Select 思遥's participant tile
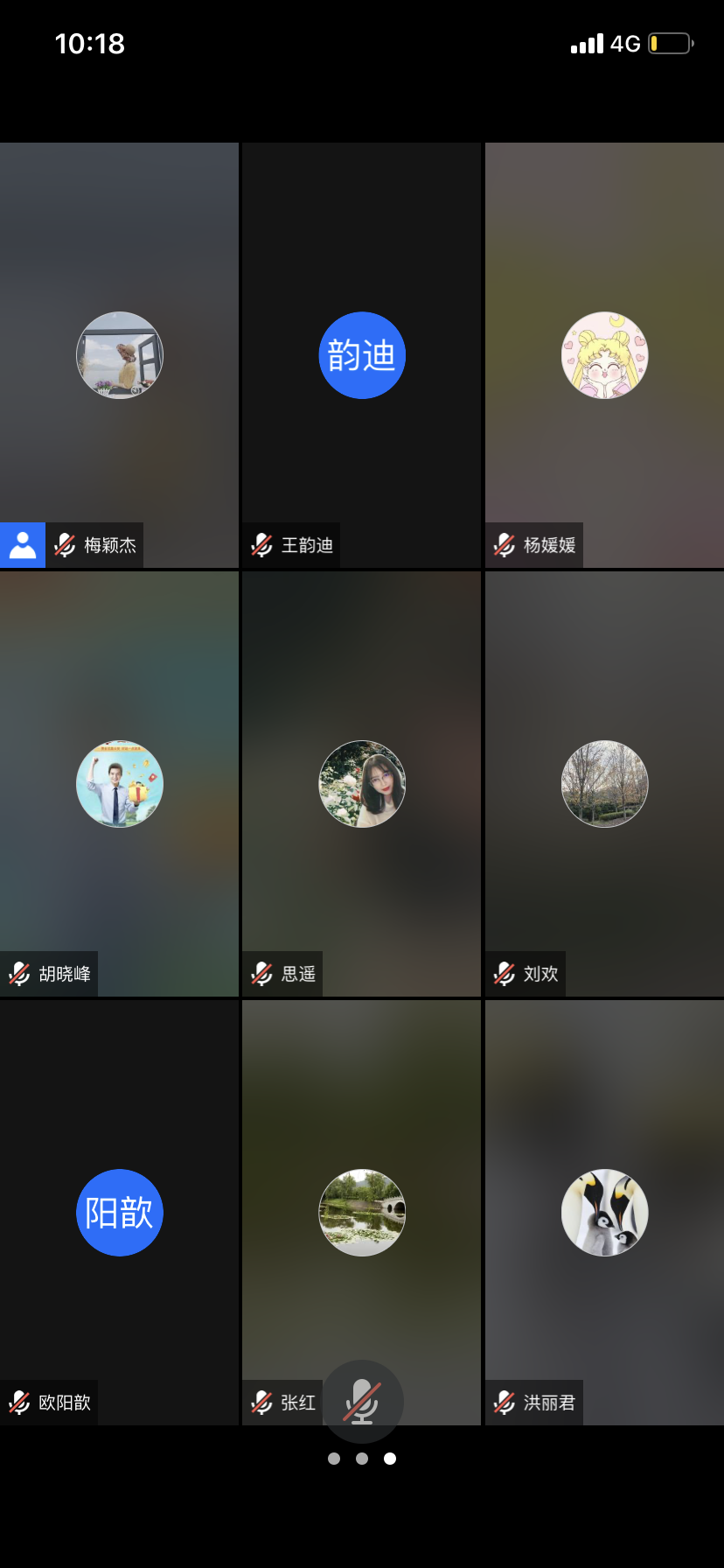Screen dimensions: 724x1568 [x=361, y=784]
